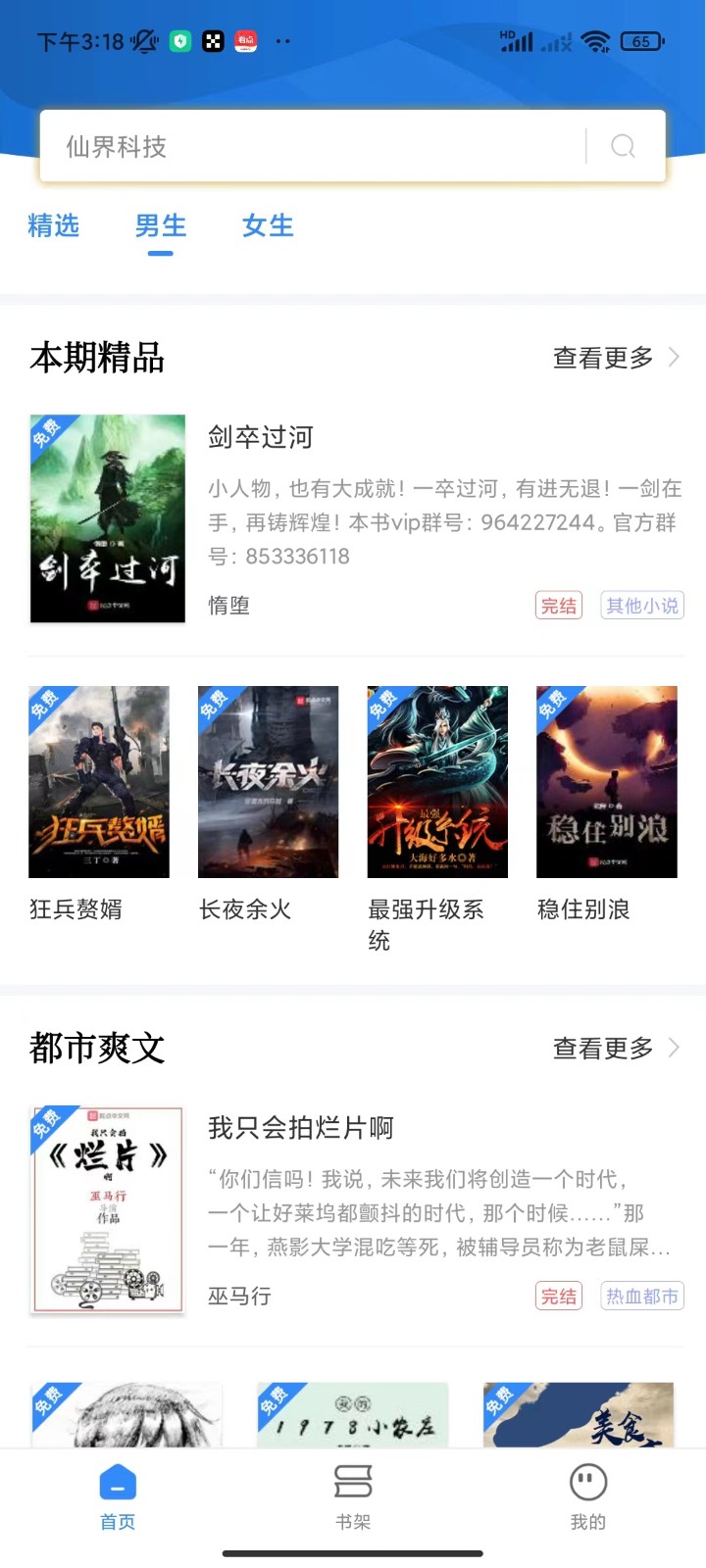
Task: Switch to the 精选 tab
Action: (x=53, y=226)
